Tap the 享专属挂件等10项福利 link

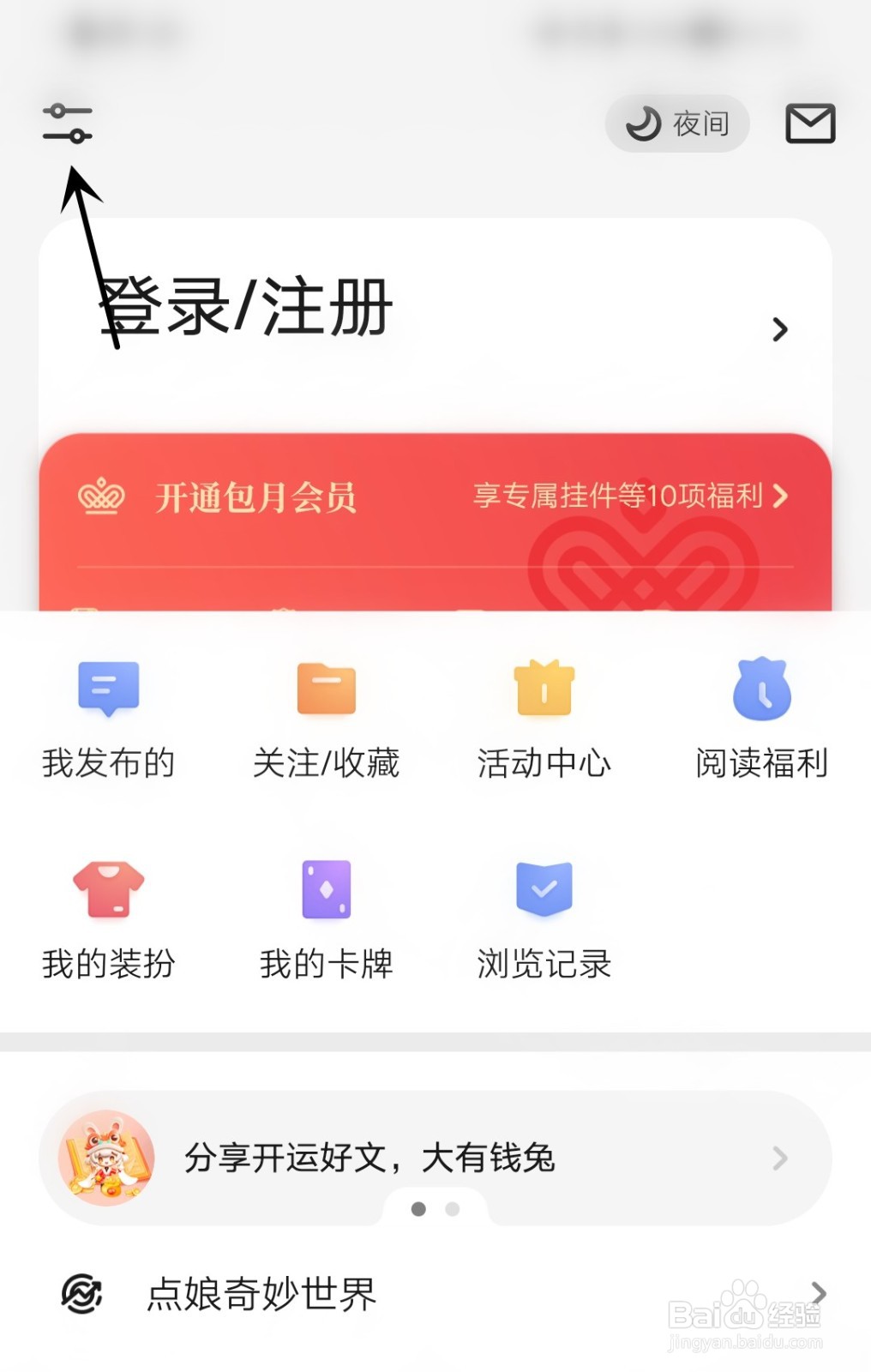point(617,497)
